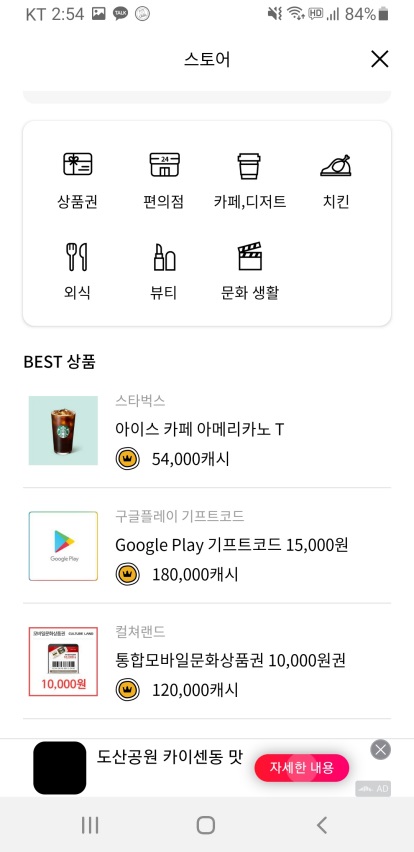This screenshot has width=414, height=852.
Task: Select the 편의점 category
Action: (x=164, y=181)
